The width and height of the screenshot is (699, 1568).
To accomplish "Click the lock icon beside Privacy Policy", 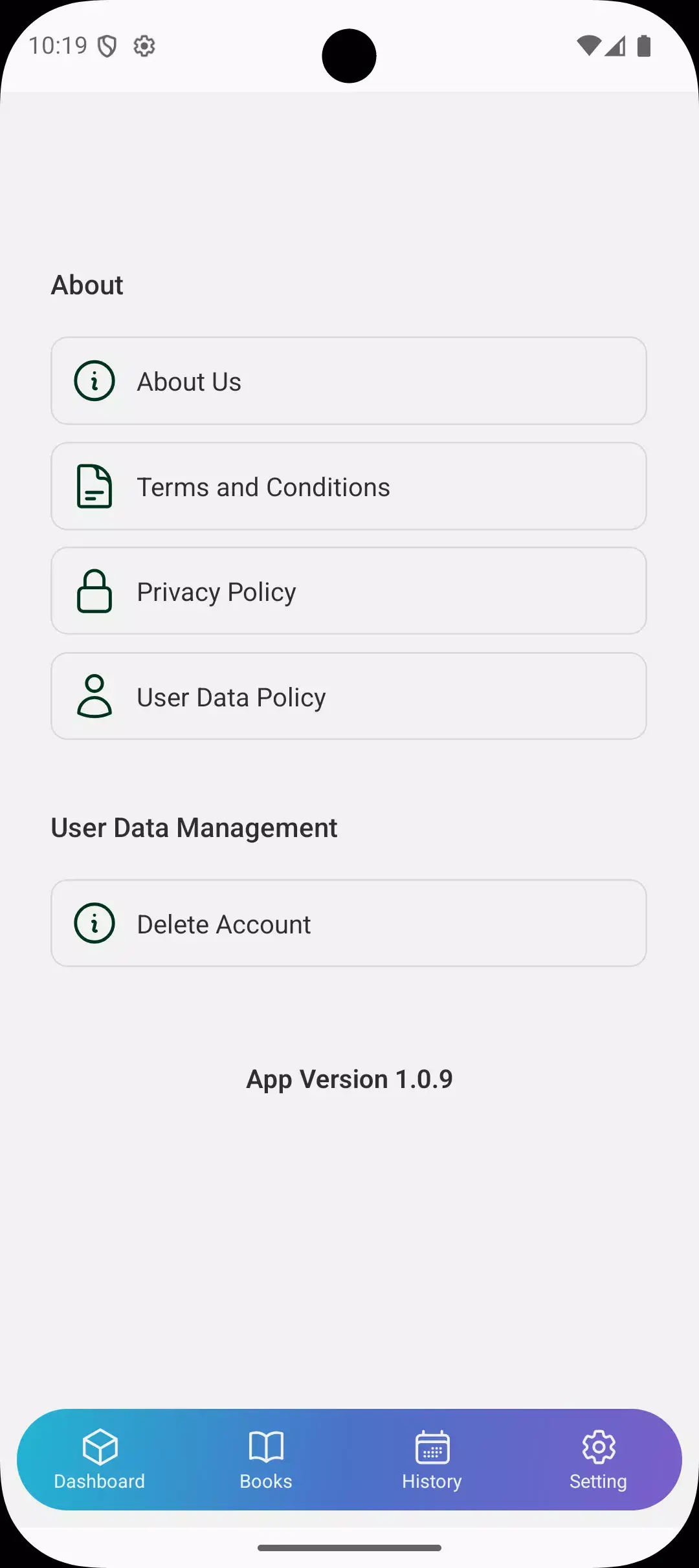I will point(94,591).
